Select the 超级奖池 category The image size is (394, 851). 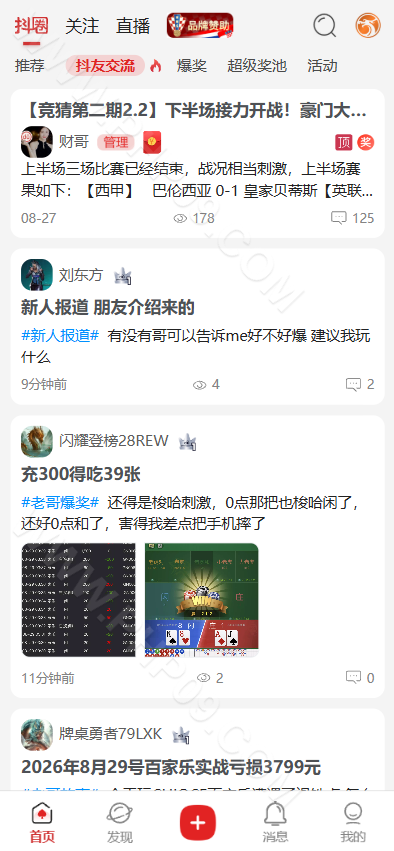click(257, 66)
